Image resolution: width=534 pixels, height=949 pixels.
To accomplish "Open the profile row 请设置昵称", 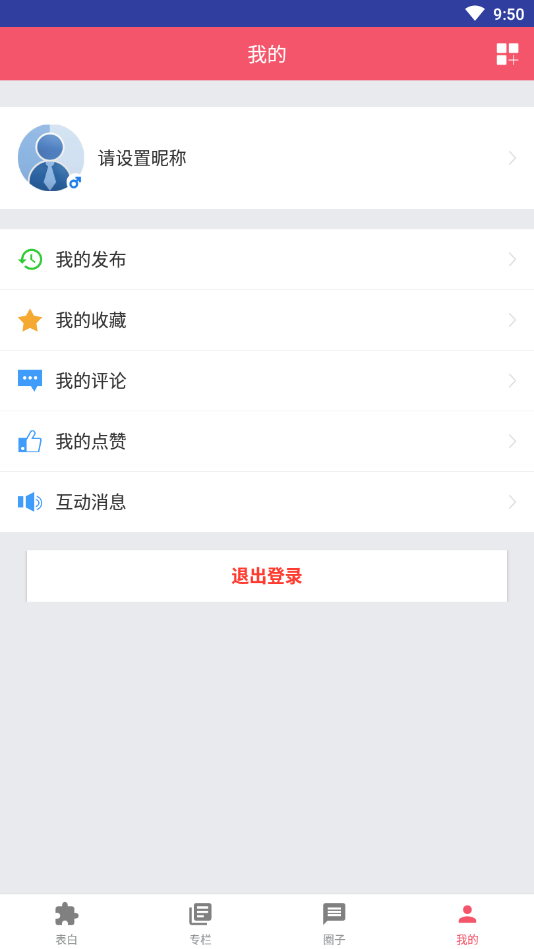I will 267,158.
